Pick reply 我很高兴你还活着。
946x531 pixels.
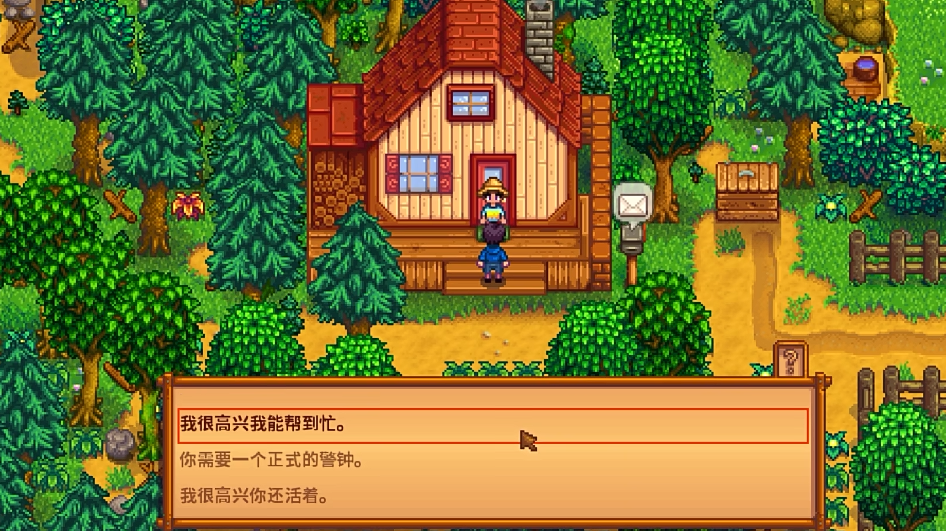(492, 495)
